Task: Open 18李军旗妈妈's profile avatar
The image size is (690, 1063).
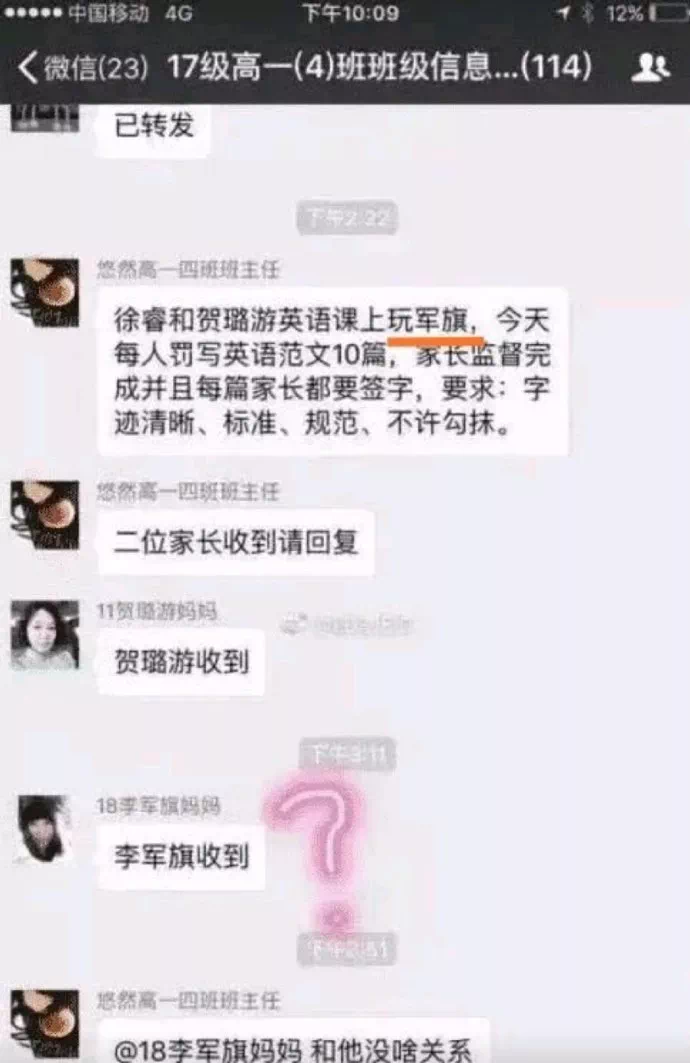Action: click(x=45, y=830)
